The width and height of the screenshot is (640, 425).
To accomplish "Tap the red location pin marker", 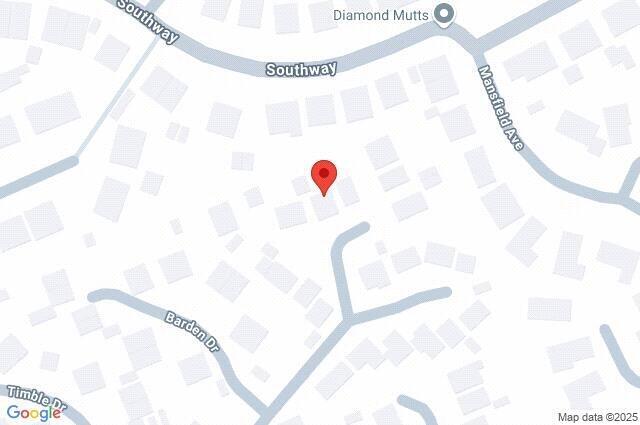I will (324, 175).
